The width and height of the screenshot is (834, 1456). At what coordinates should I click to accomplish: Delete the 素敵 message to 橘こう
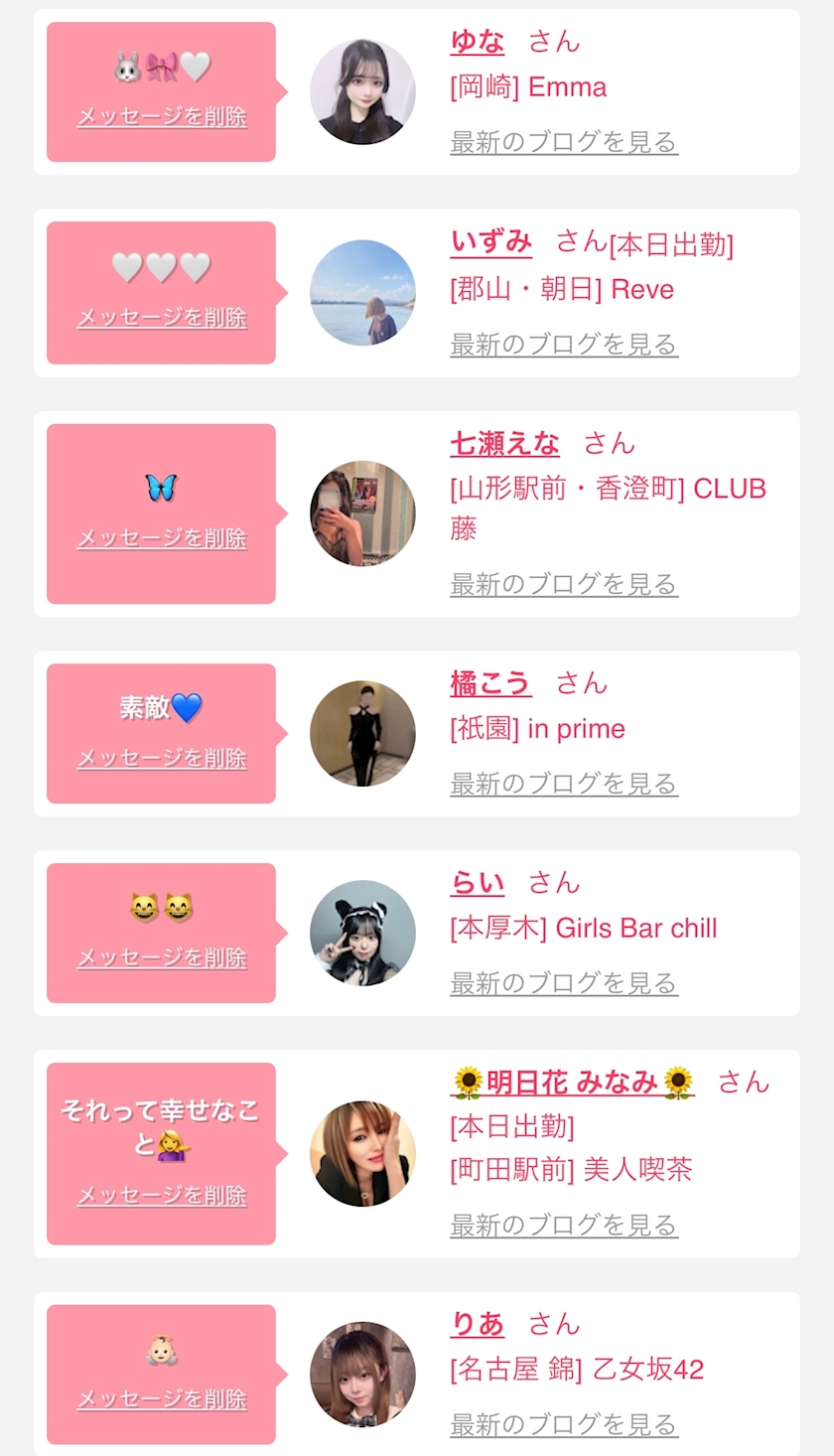[x=161, y=759]
